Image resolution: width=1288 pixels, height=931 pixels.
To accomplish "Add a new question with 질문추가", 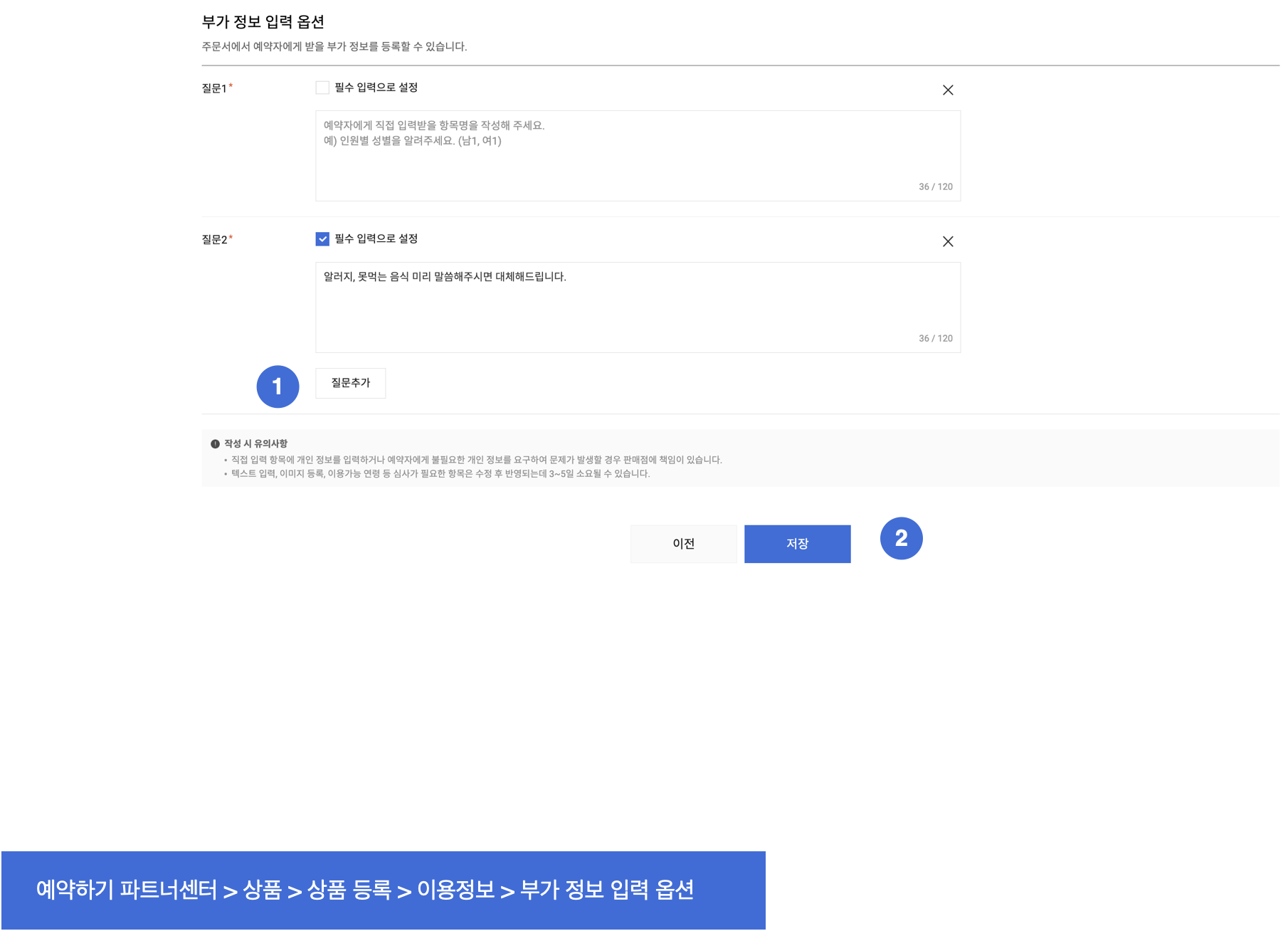I will pos(350,383).
